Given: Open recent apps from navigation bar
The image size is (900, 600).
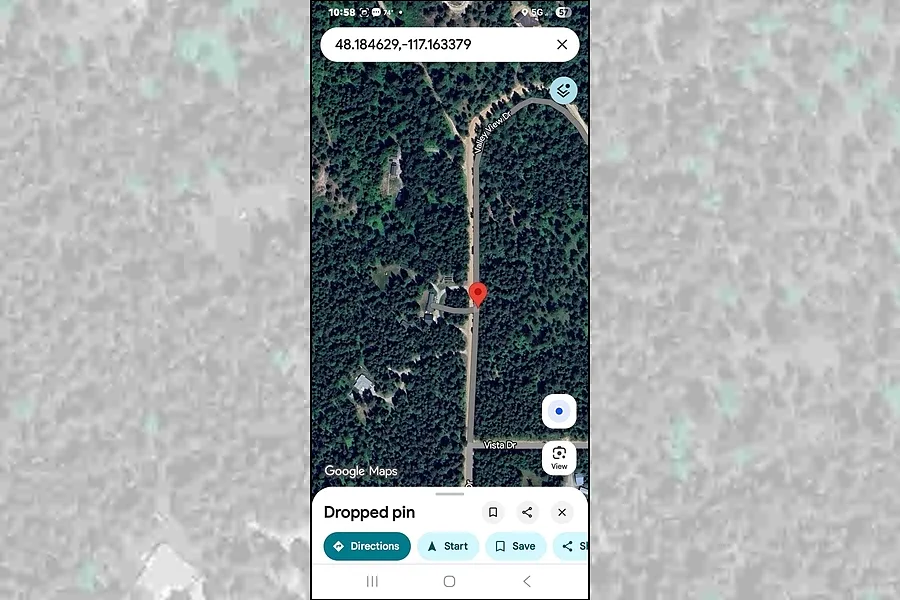Looking at the screenshot, I should [x=372, y=581].
